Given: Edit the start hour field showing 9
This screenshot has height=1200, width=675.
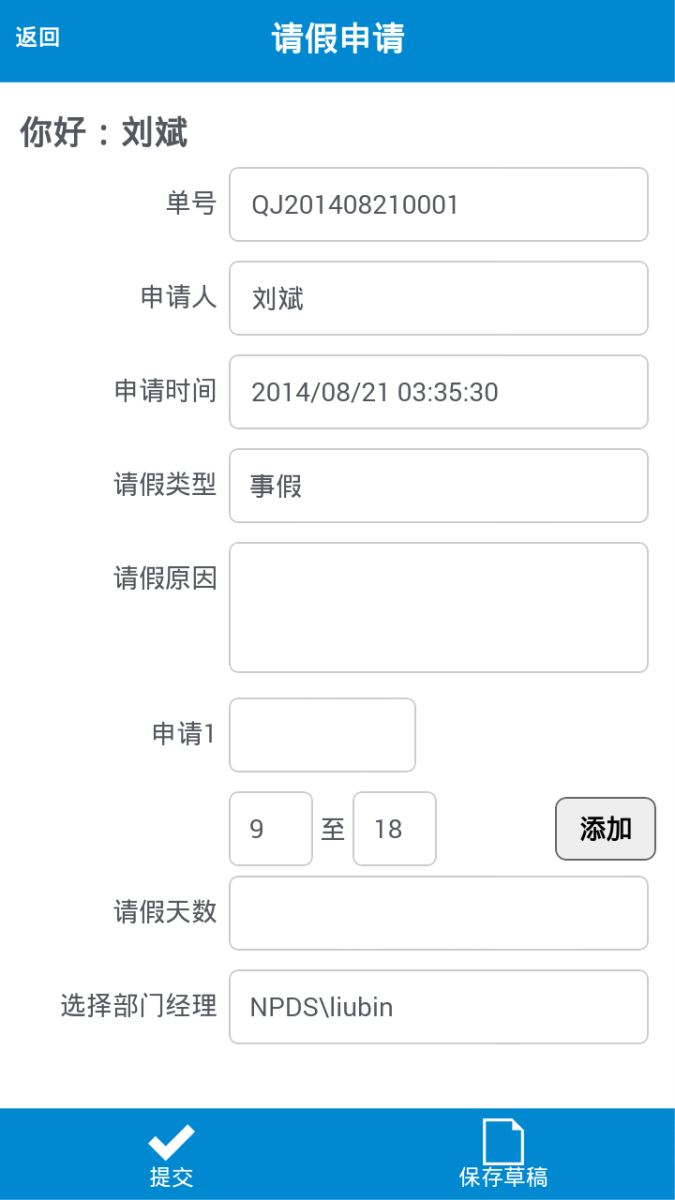Looking at the screenshot, I should tap(271, 829).
